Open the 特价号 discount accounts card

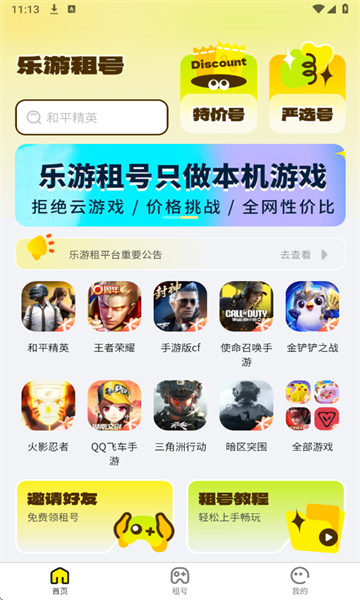click(x=218, y=90)
